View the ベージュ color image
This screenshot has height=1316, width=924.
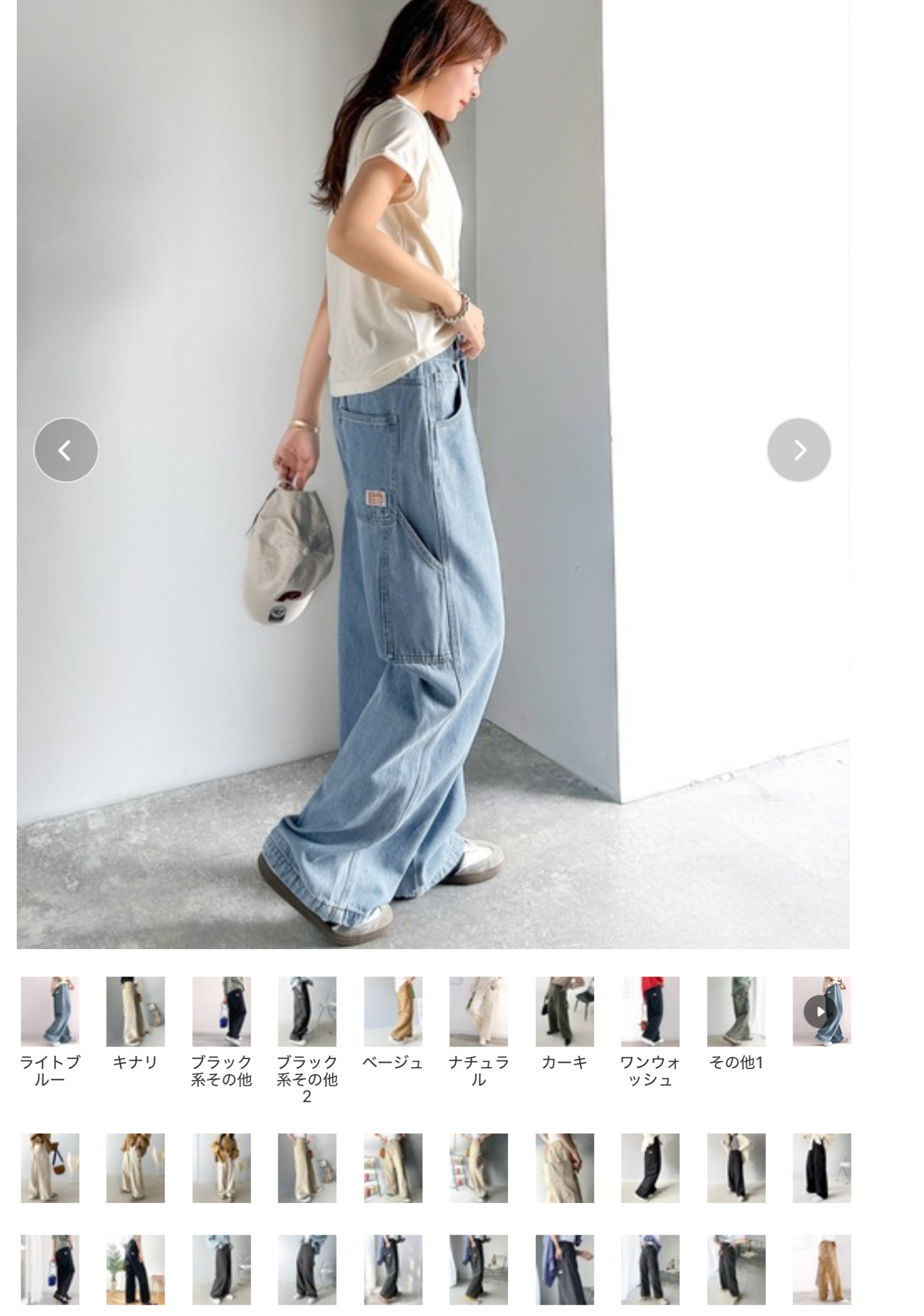(x=393, y=1011)
